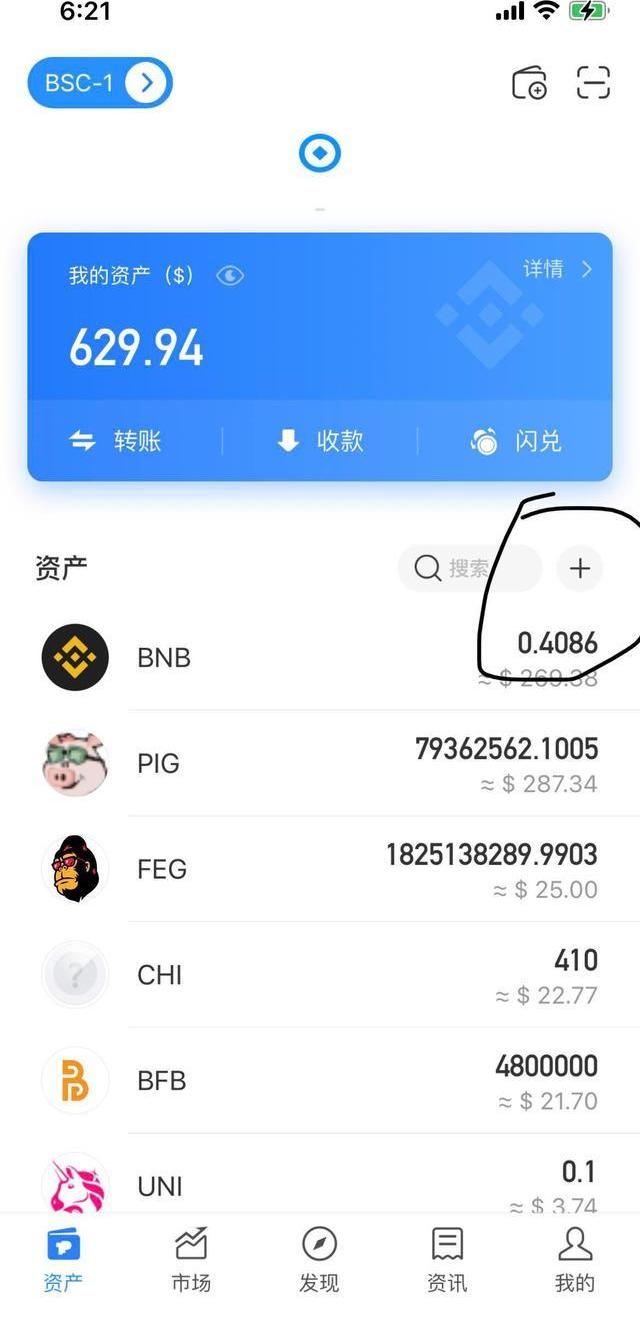Screen dimensions: 640x1325
Task: Add a new token with plus button
Action: click(580, 569)
